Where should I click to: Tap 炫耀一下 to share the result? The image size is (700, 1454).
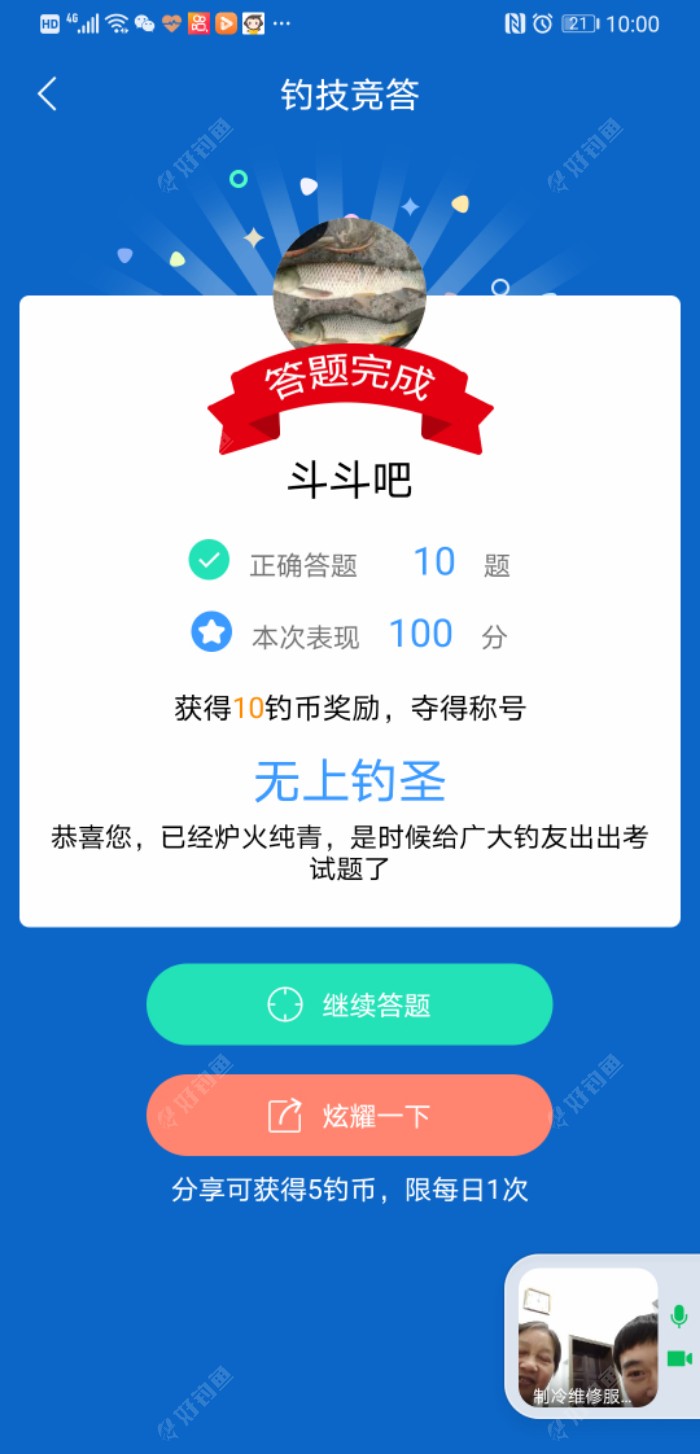349,1115
